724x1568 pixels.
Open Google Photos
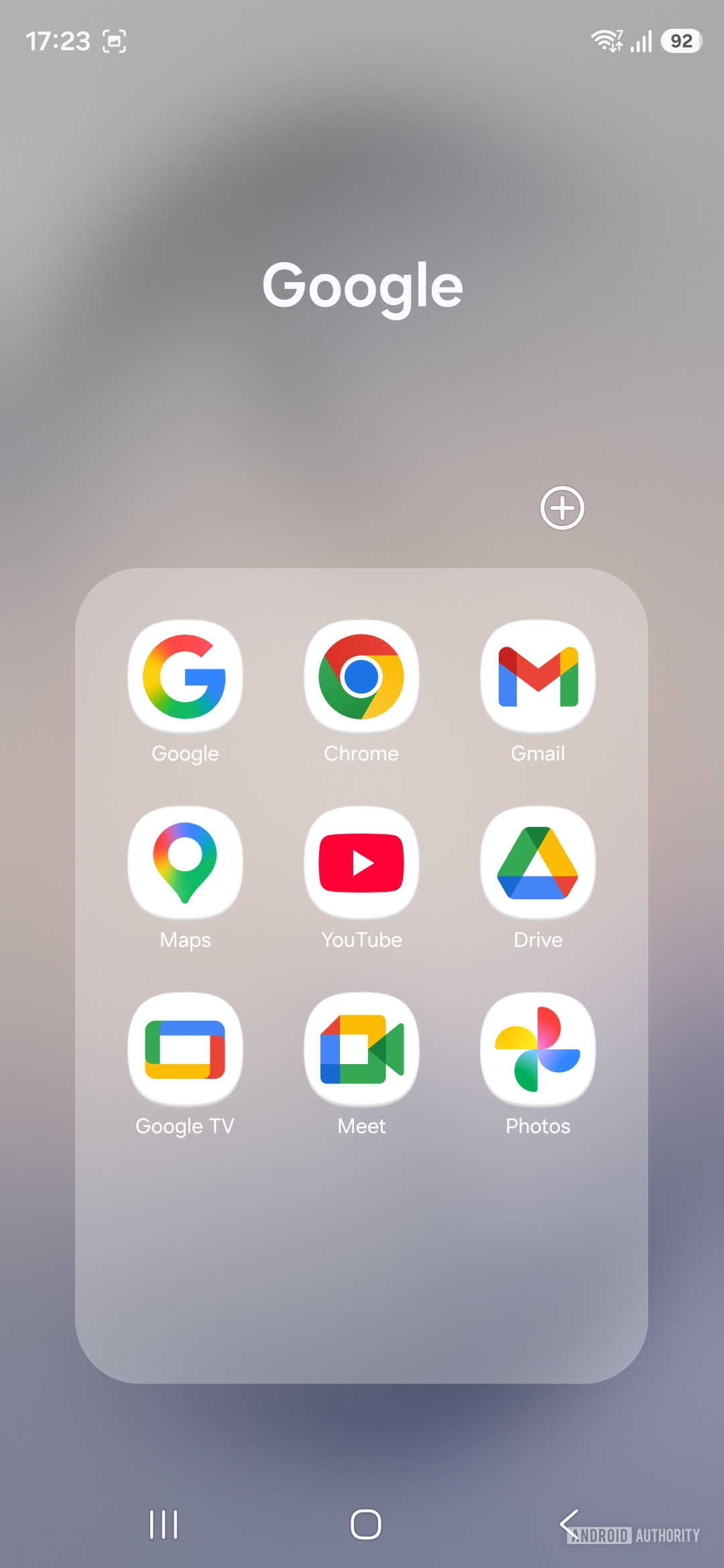pos(536,1049)
